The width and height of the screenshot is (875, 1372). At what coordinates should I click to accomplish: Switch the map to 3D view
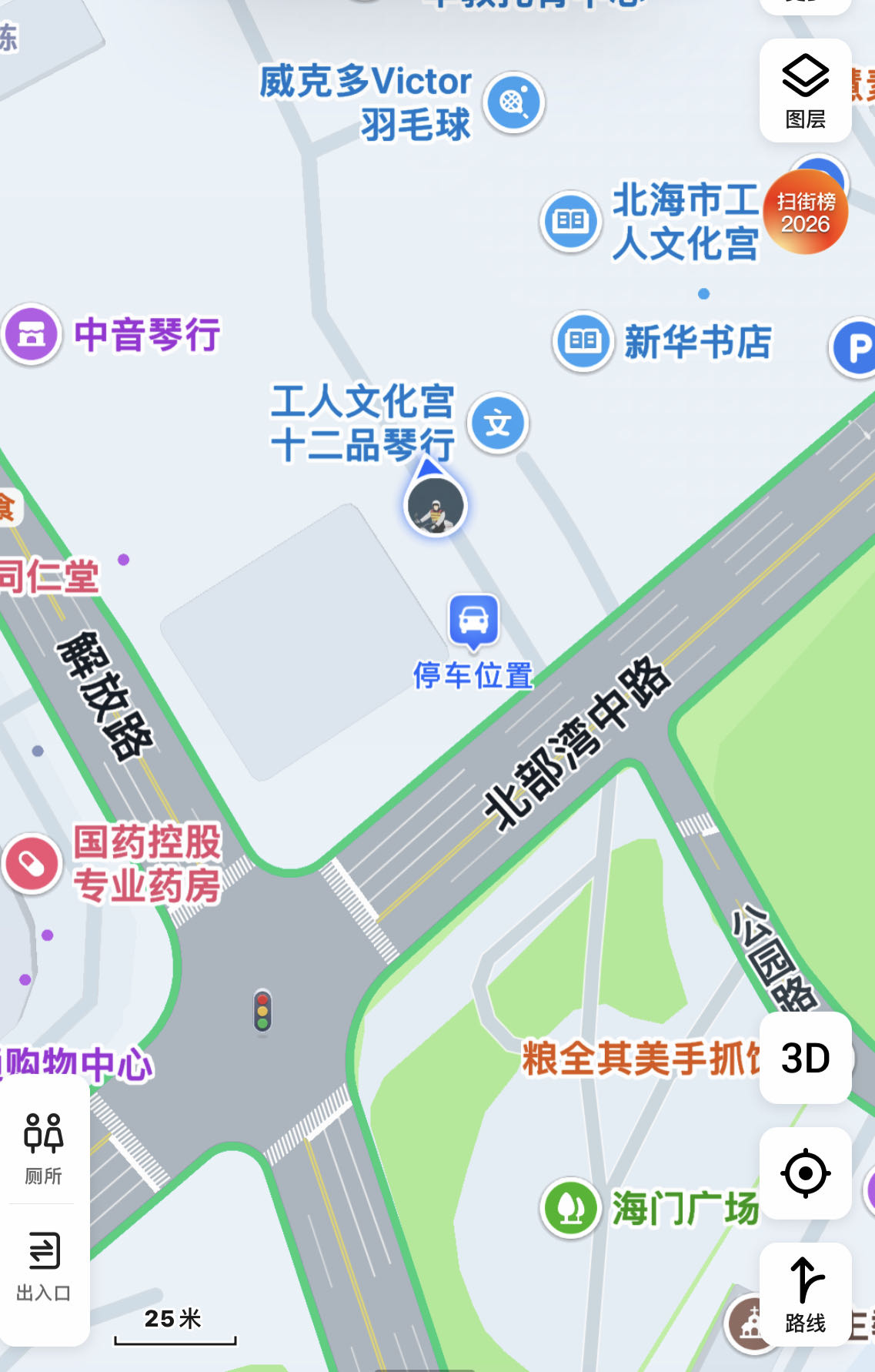tap(805, 1058)
